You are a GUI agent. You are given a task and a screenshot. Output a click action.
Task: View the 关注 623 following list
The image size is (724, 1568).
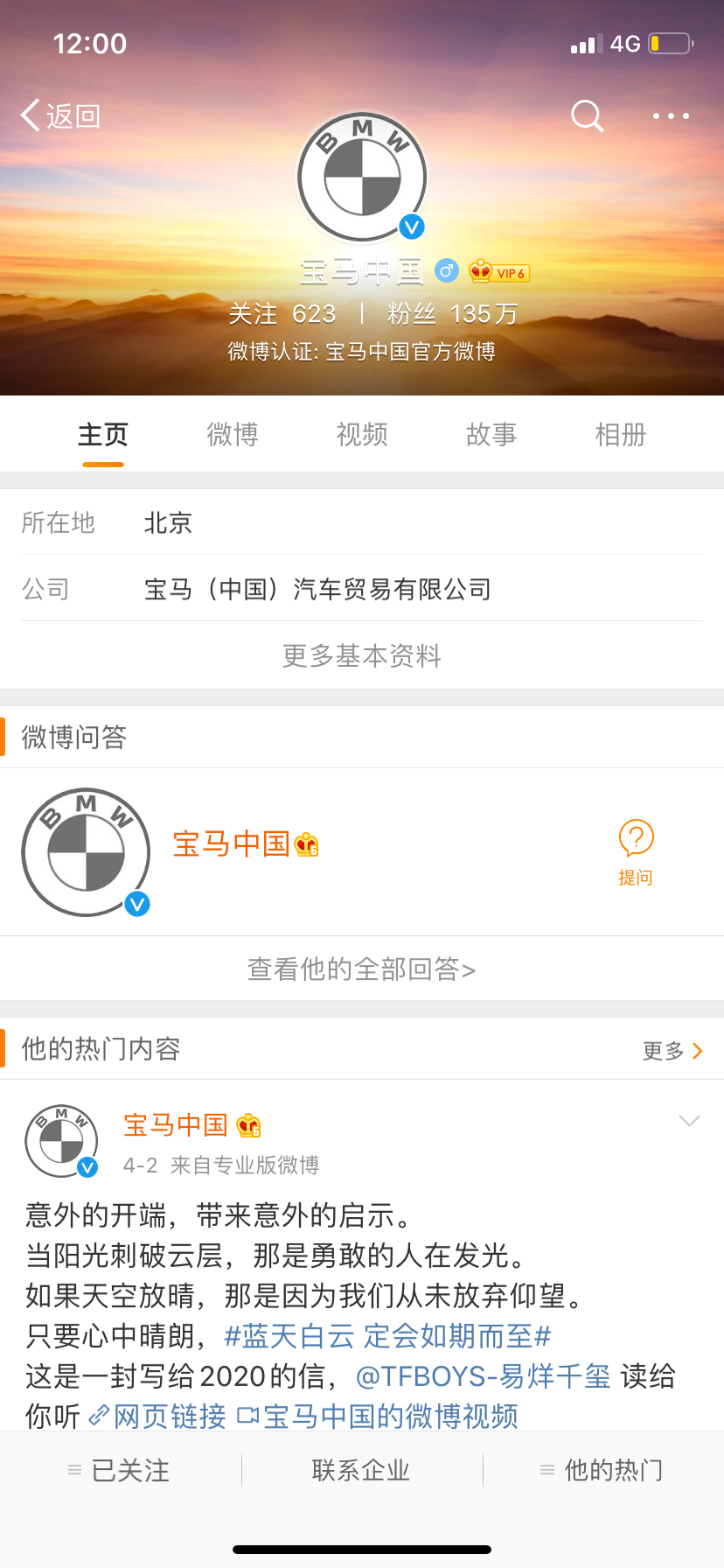282,313
